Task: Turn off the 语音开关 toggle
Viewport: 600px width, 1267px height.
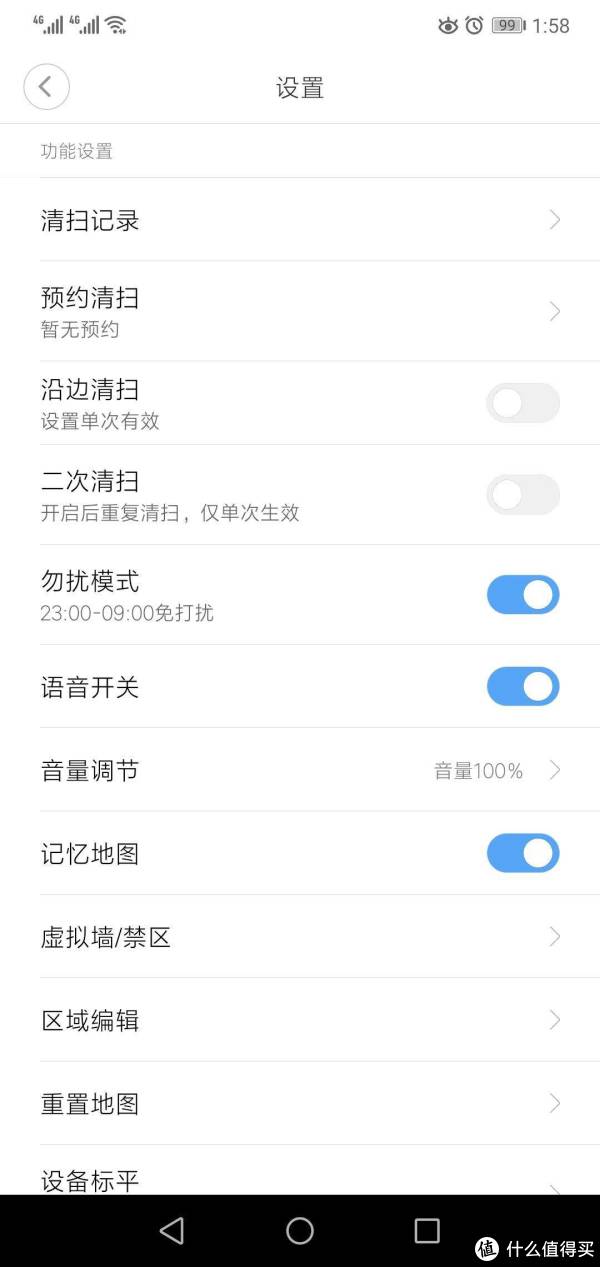Action: (522, 687)
